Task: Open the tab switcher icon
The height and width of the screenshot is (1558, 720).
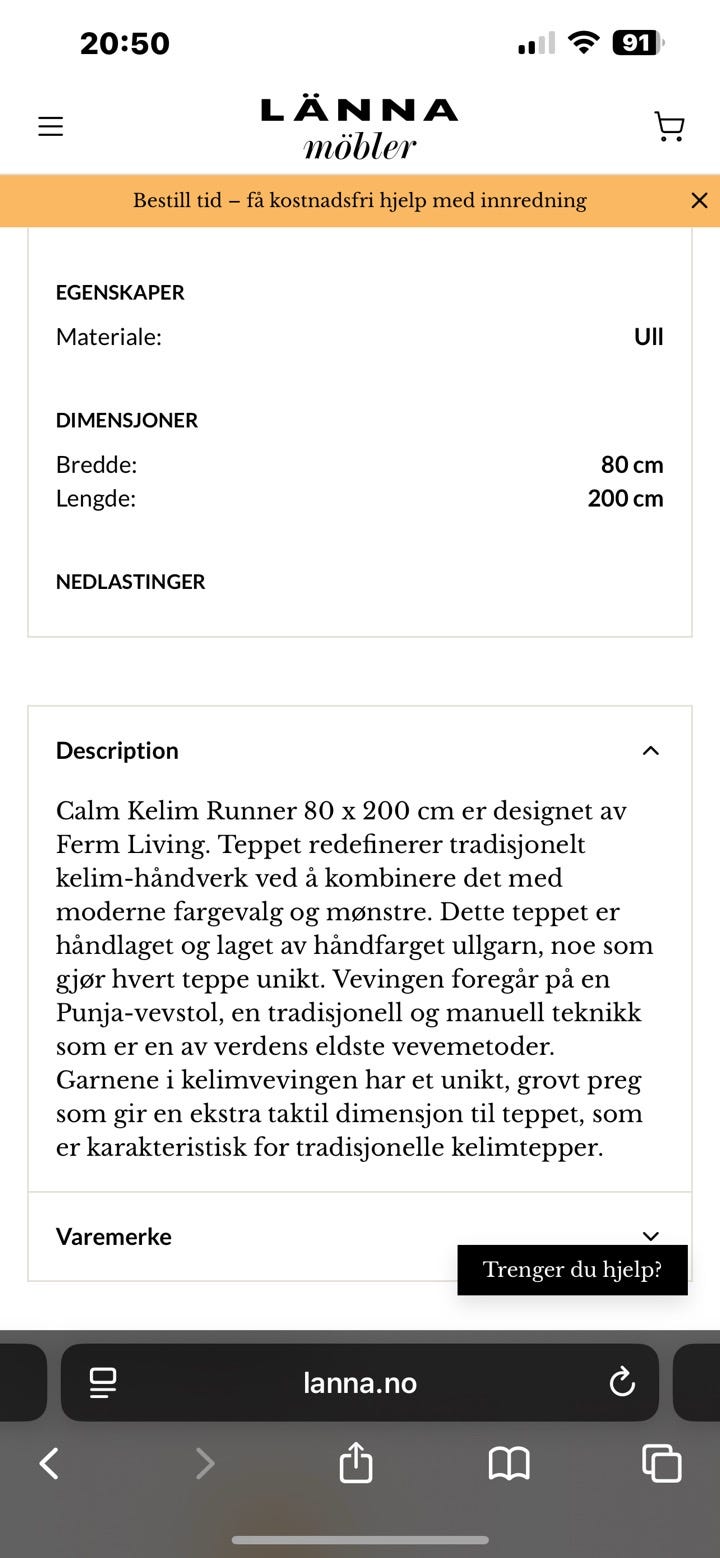Action: click(661, 1463)
